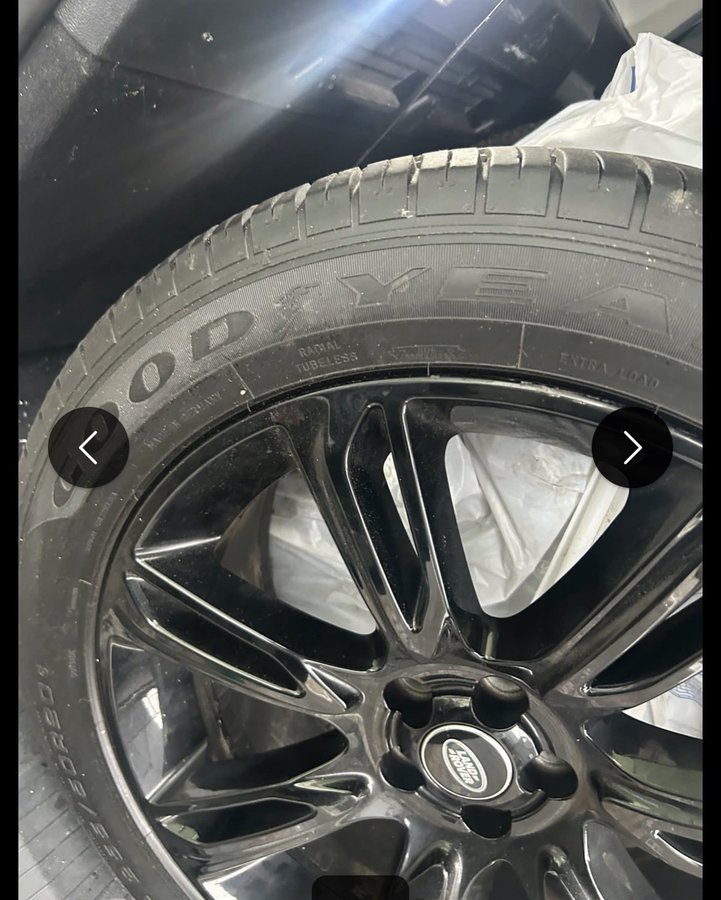Show the next photo
Screen dimensions: 721x900
tap(632, 447)
